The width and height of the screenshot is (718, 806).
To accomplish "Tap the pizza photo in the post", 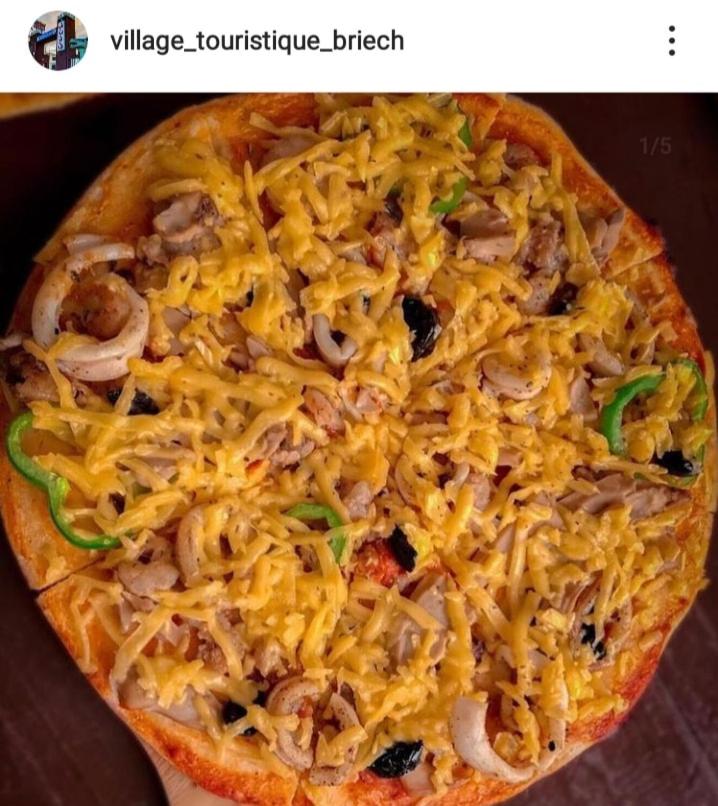I will click(359, 450).
